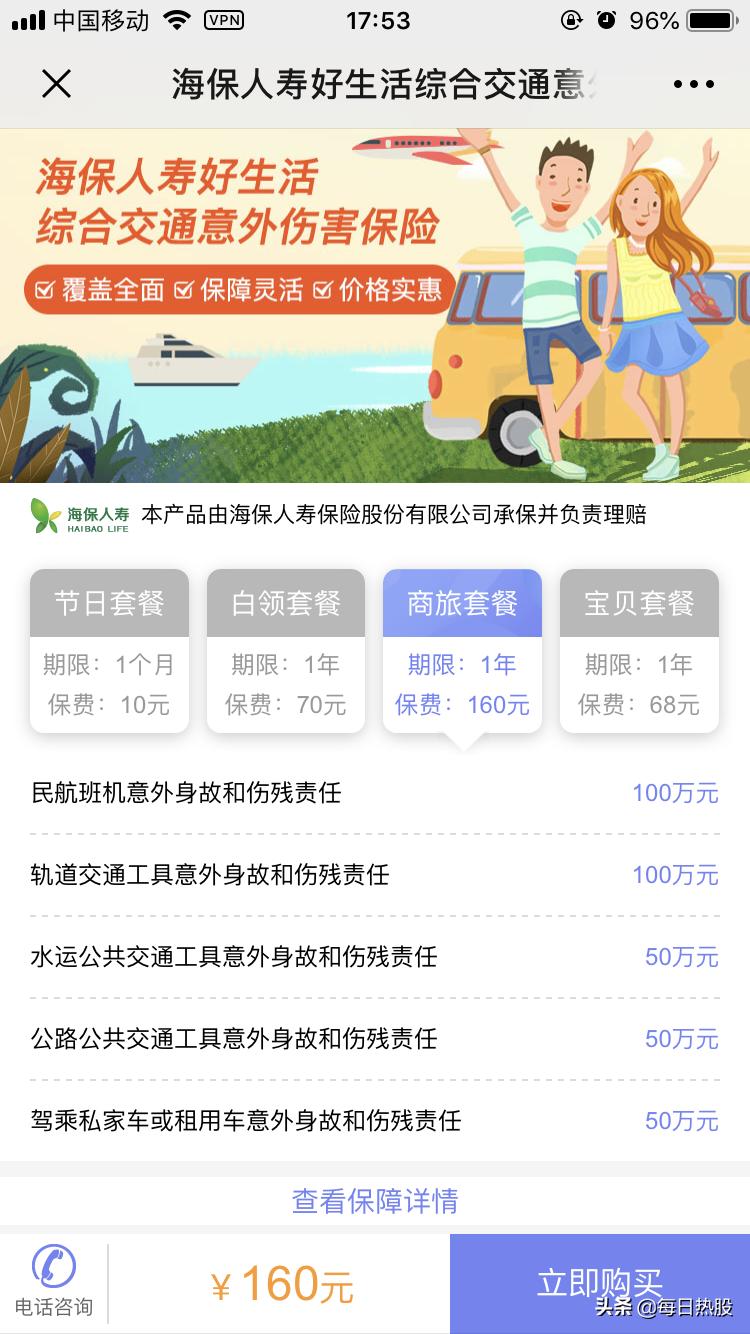Tap the 100万元 amount for rail transport
Screen dimensions: 750x1334
tap(678, 875)
